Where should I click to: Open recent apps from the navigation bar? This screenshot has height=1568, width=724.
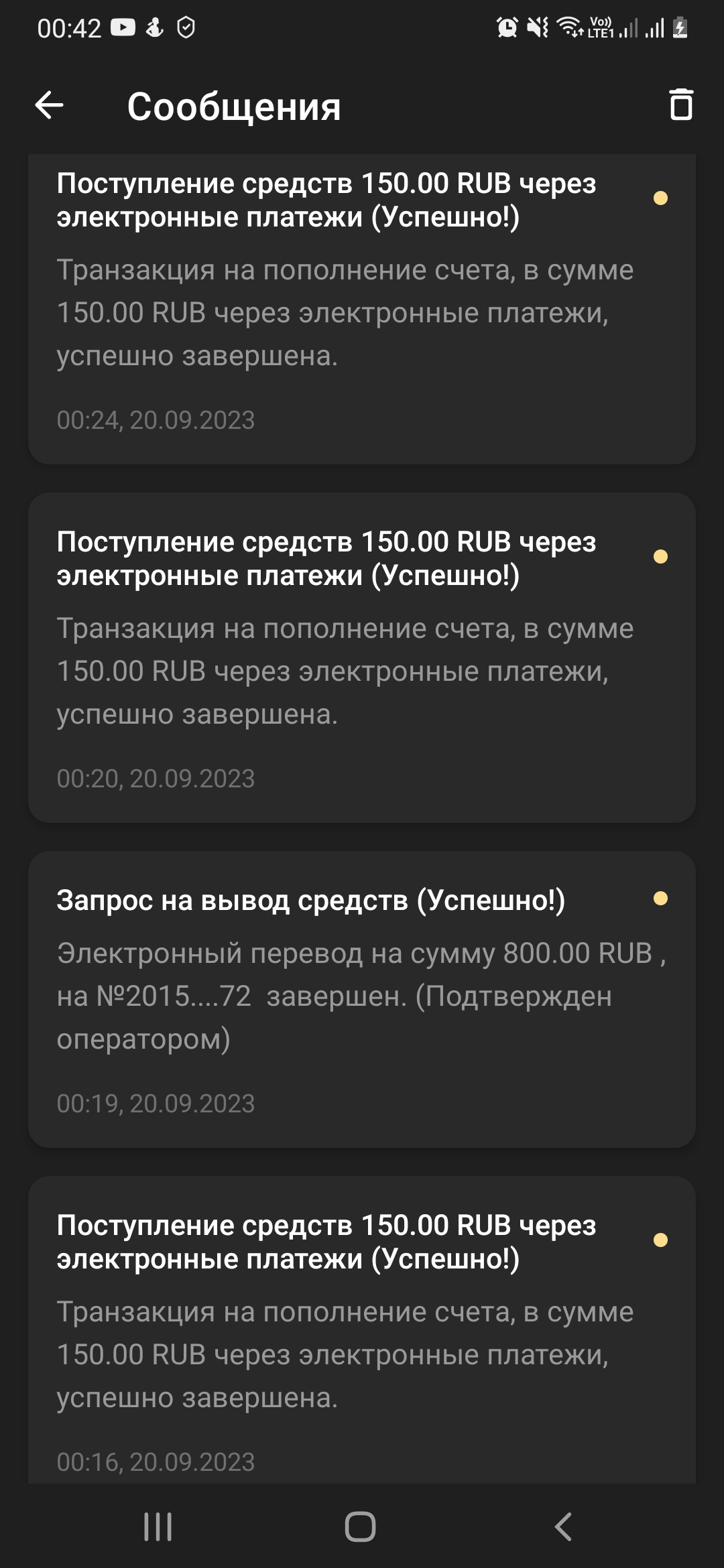[158, 1526]
